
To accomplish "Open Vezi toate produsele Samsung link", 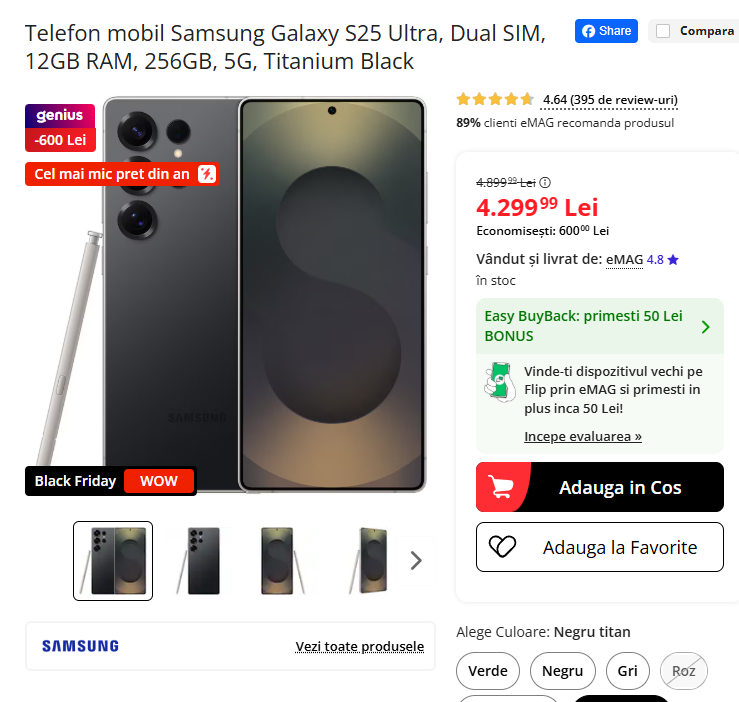I will (359, 646).
